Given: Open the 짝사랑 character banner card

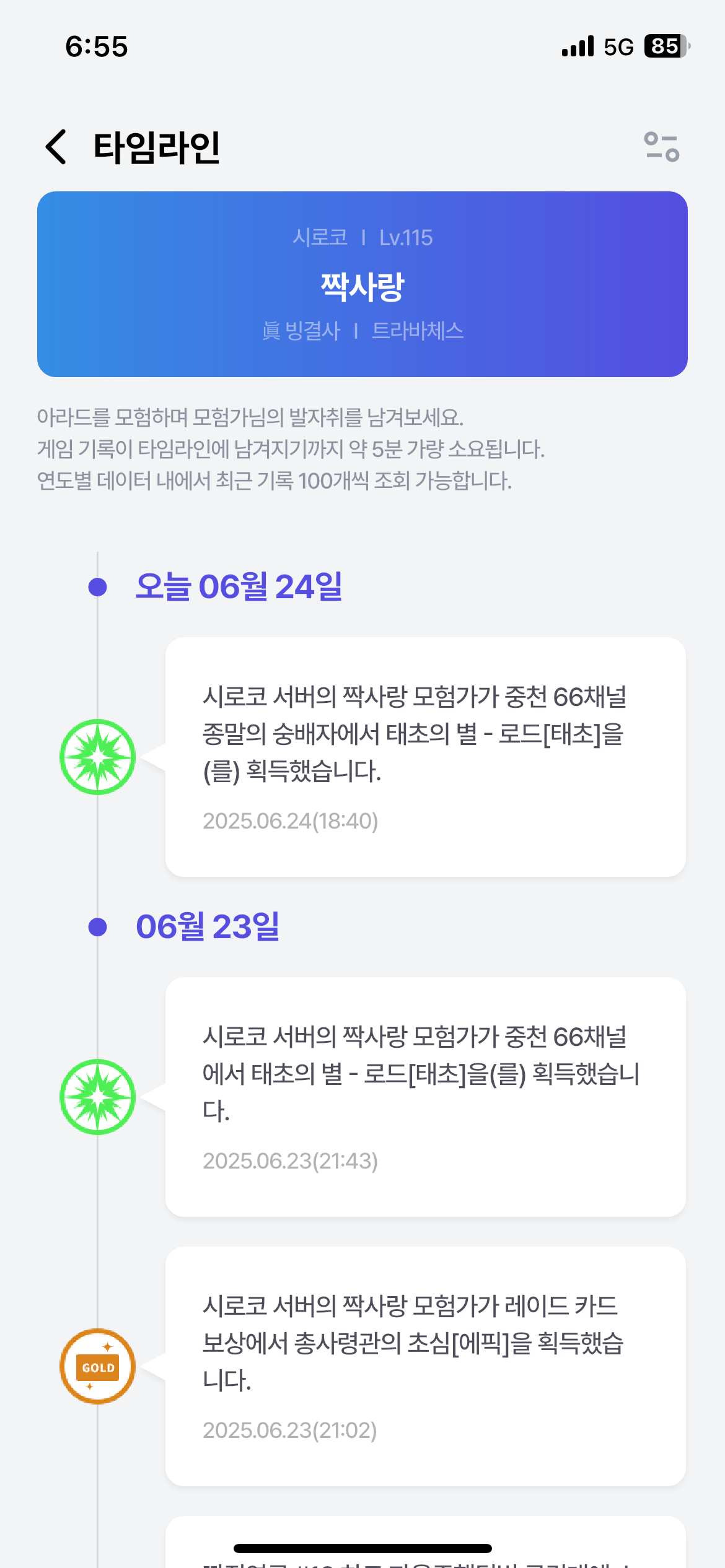Looking at the screenshot, I should (x=362, y=284).
